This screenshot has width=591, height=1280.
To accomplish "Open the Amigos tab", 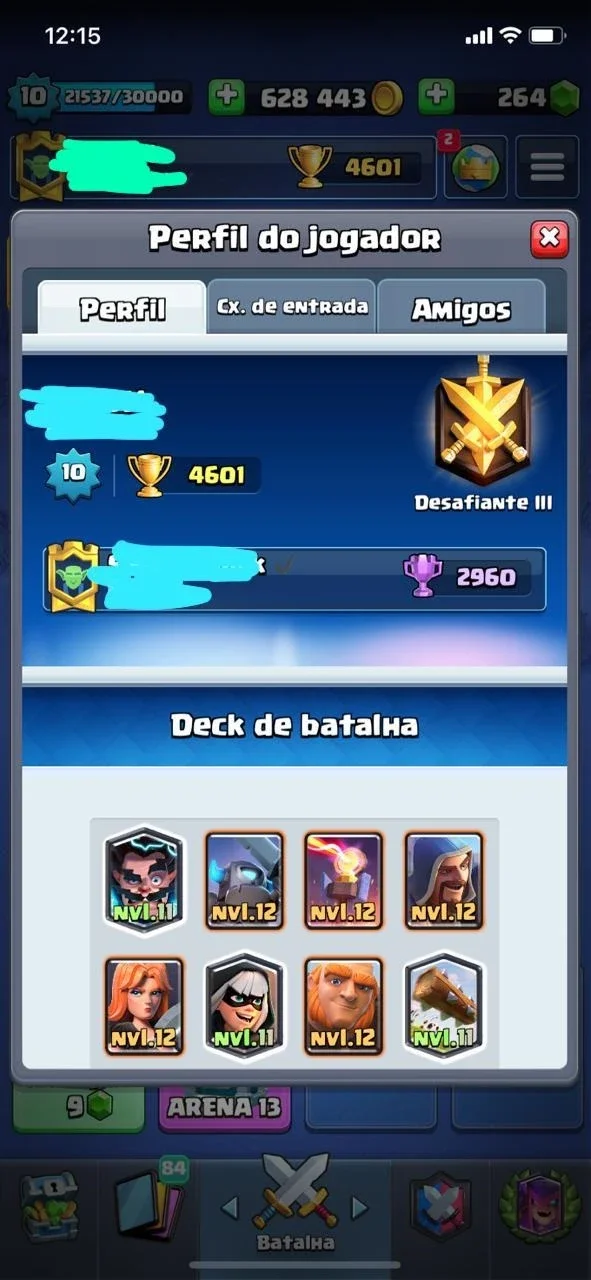I will pos(461,307).
